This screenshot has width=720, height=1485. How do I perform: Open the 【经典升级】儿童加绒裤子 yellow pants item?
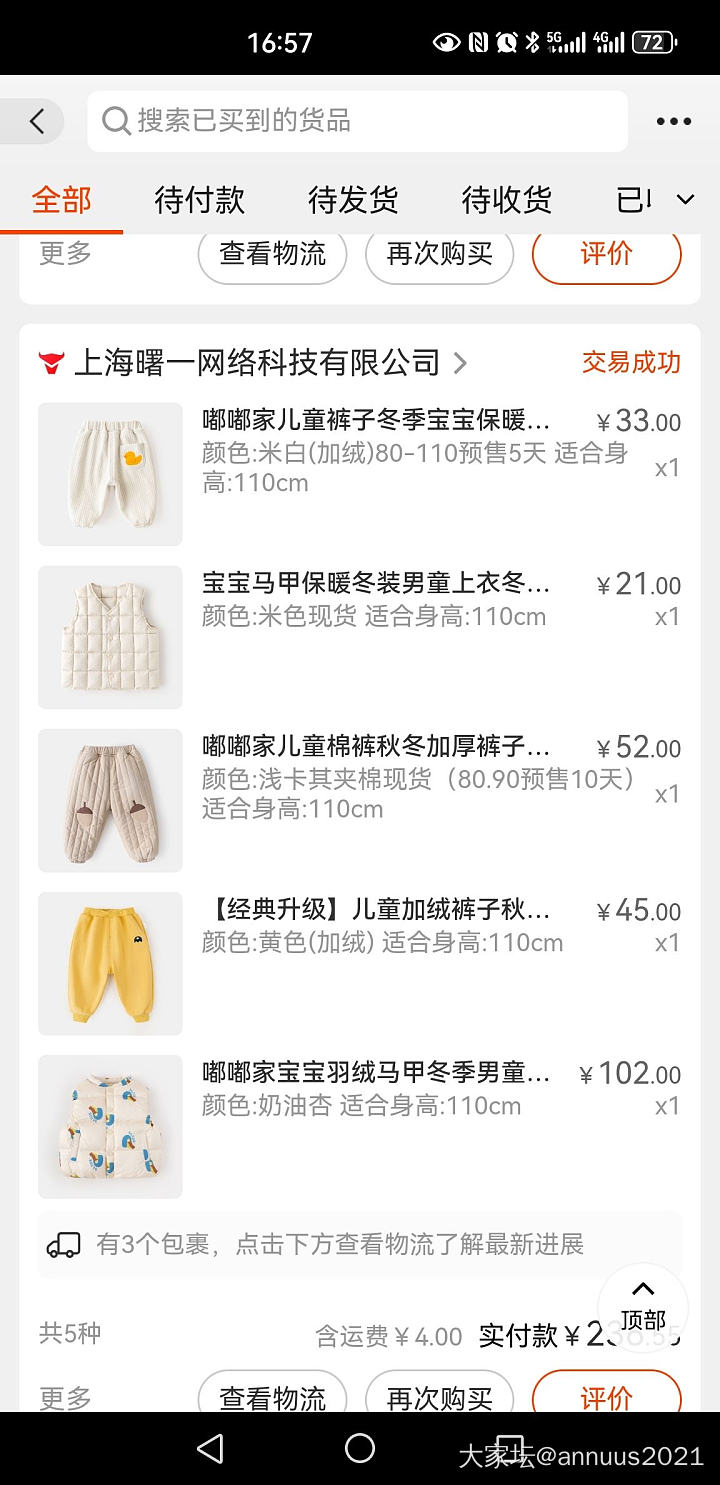(376, 910)
